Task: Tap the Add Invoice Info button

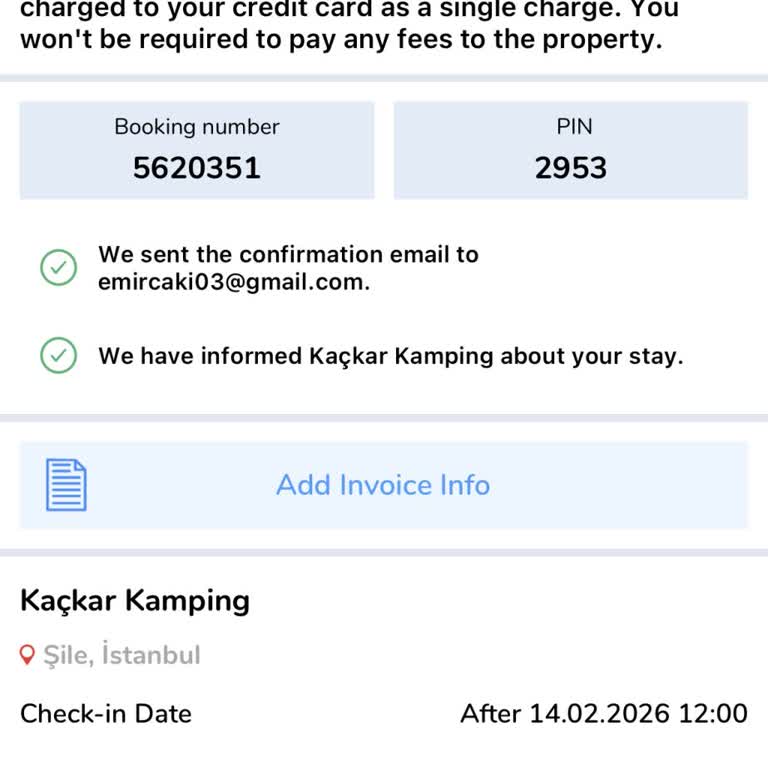Action: coord(383,485)
